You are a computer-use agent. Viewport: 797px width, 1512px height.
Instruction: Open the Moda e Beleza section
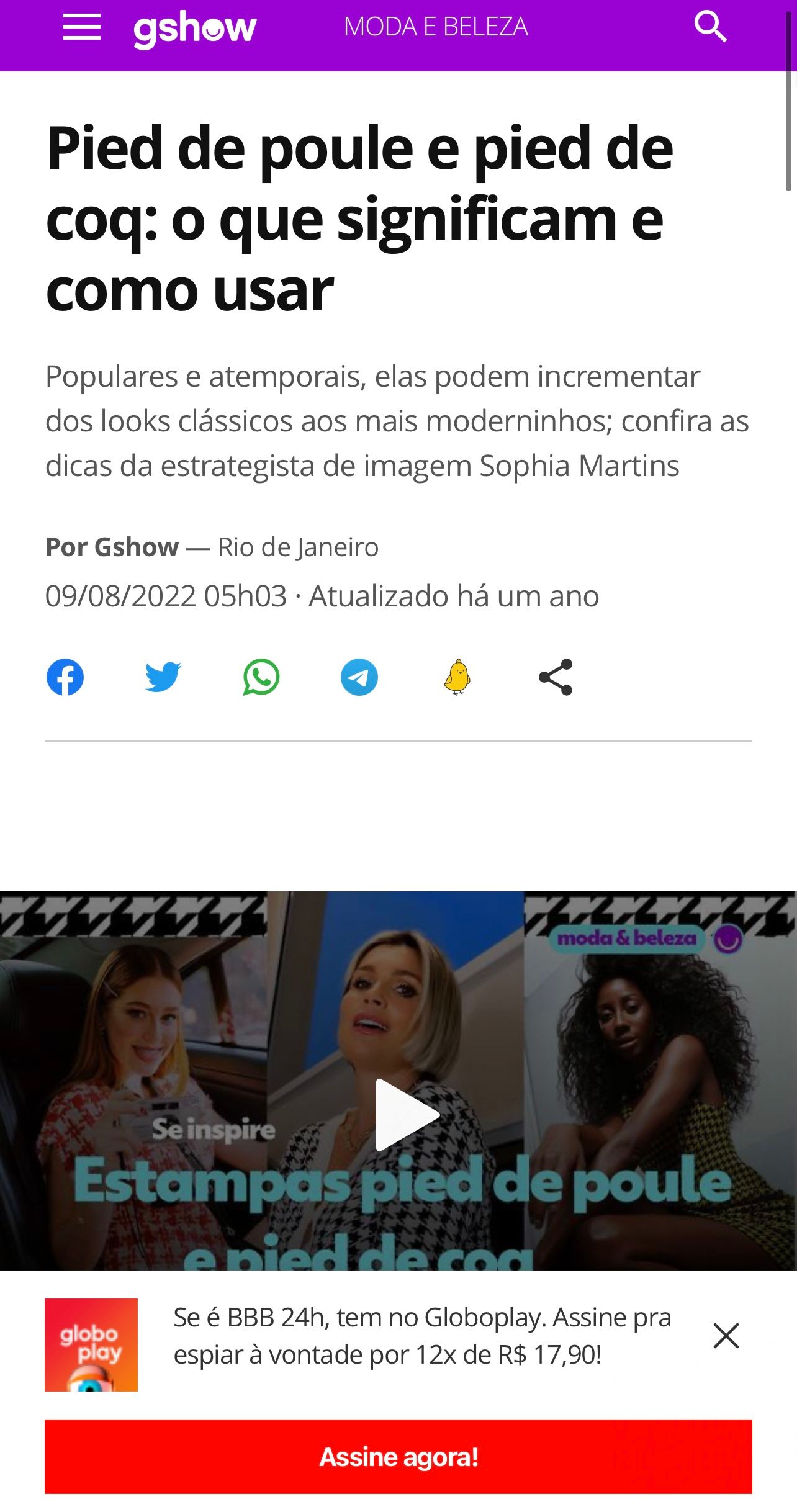pyautogui.click(x=436, y=27)
